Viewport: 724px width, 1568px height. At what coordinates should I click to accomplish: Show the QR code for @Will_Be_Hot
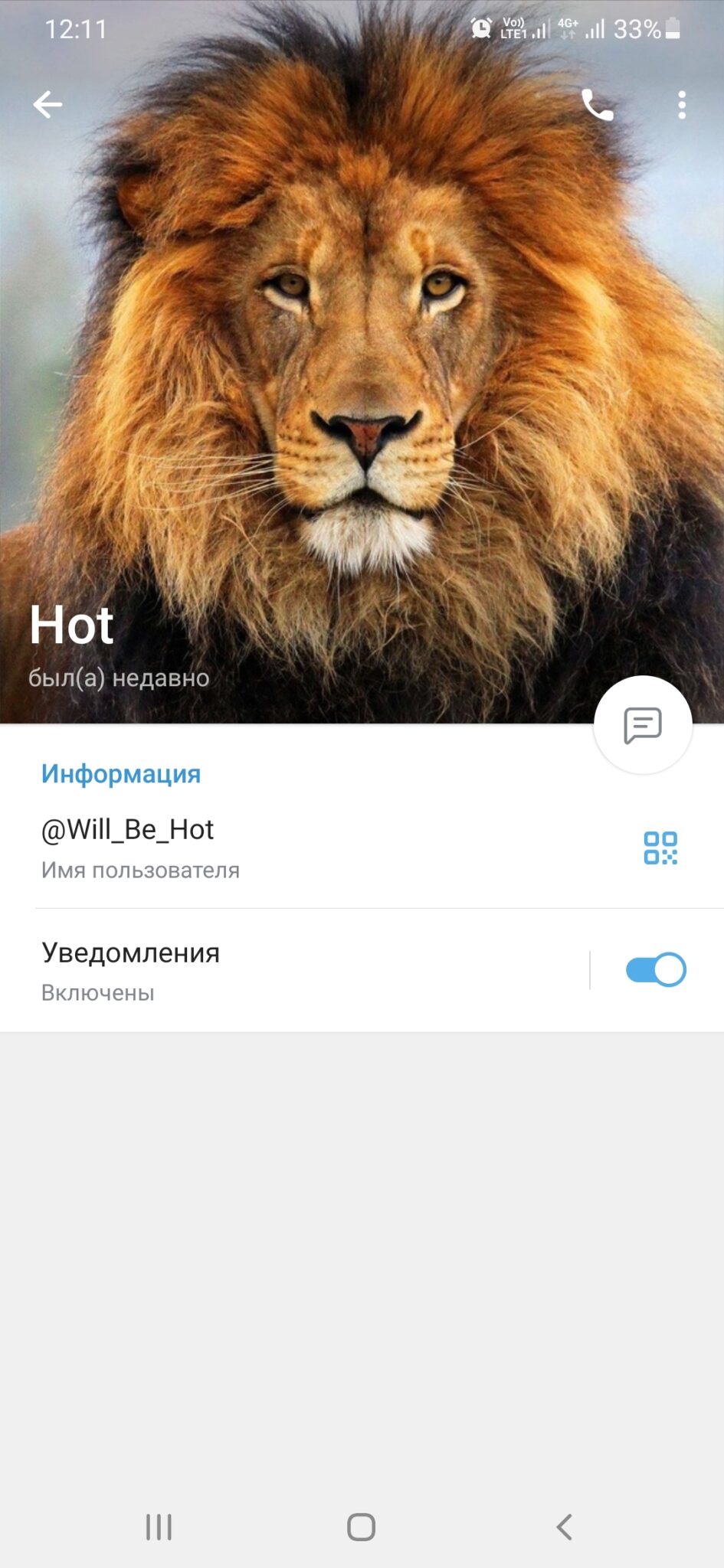point(660,848)
